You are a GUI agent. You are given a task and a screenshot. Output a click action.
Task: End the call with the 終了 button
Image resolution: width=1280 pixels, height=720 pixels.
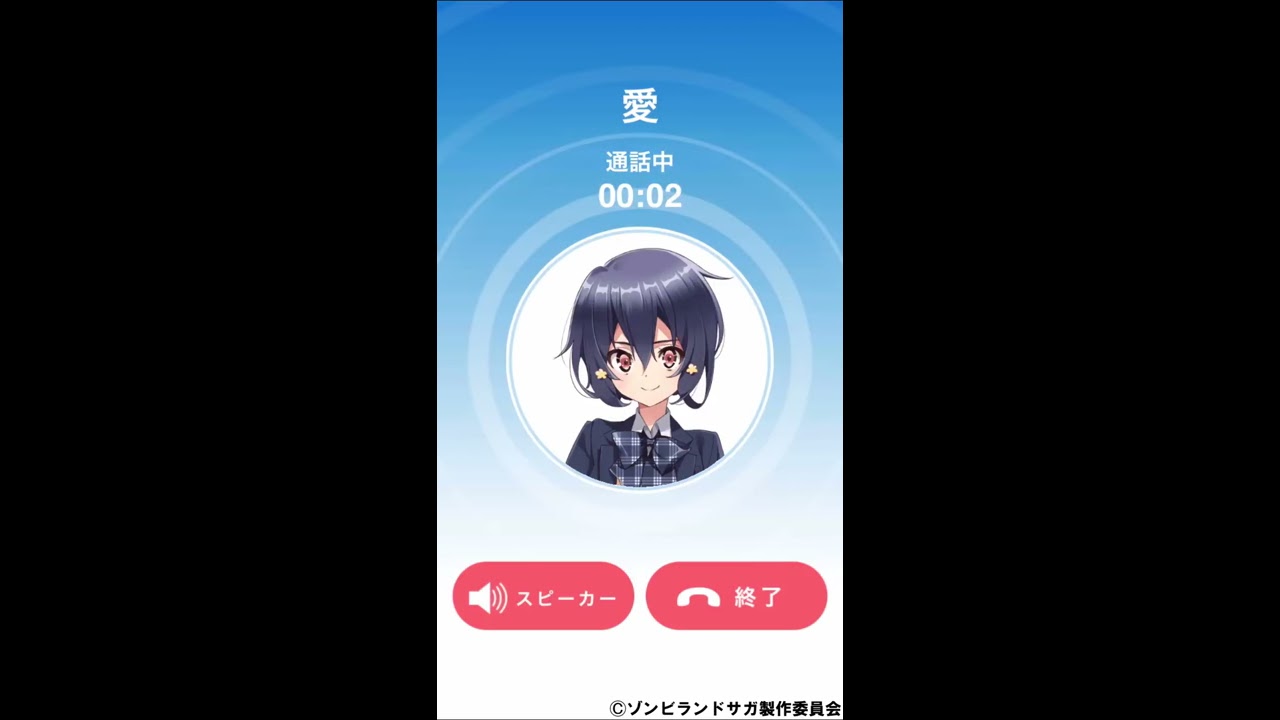[x=736, y=597]
